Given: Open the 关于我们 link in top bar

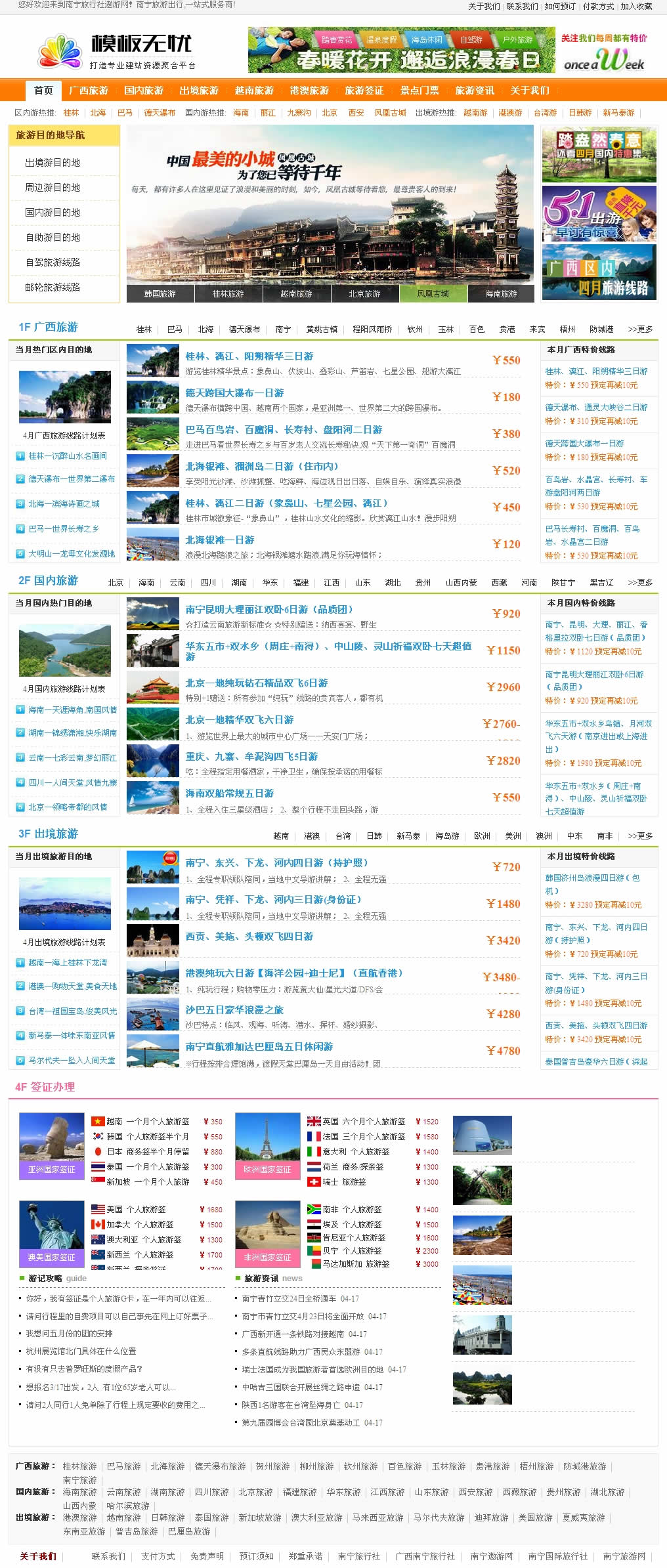Looking at the screenshot, I should pos(484,7).
